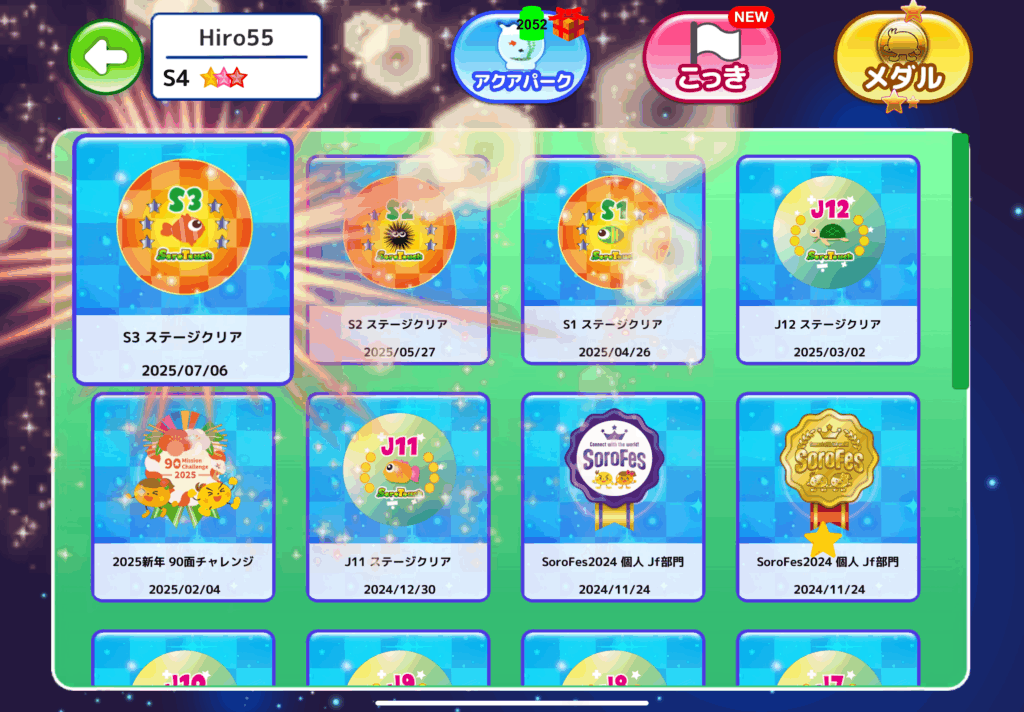View the J12 ステージクリア medal
This screenshot has width=1024, height=712.
828,260
